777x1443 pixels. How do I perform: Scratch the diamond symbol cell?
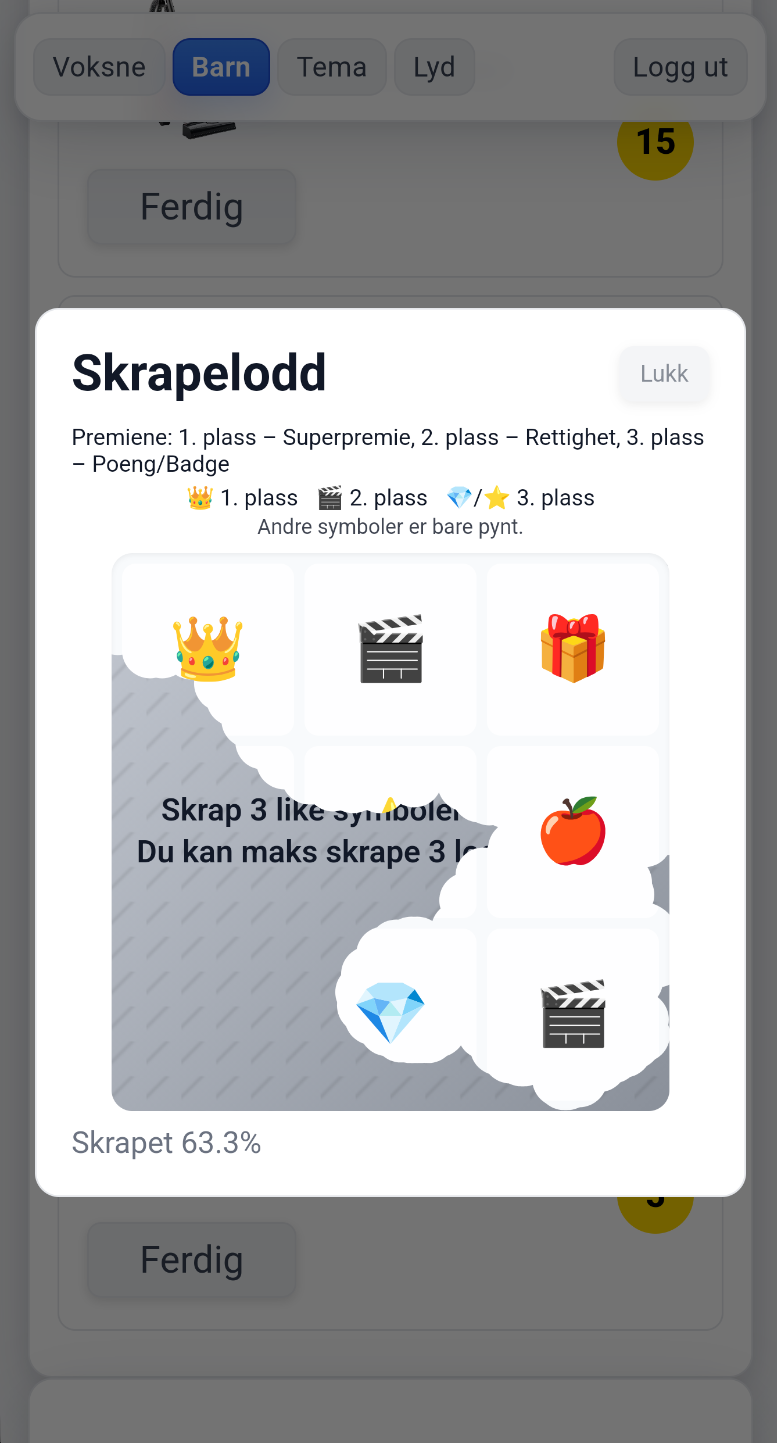coord(390,1013)
